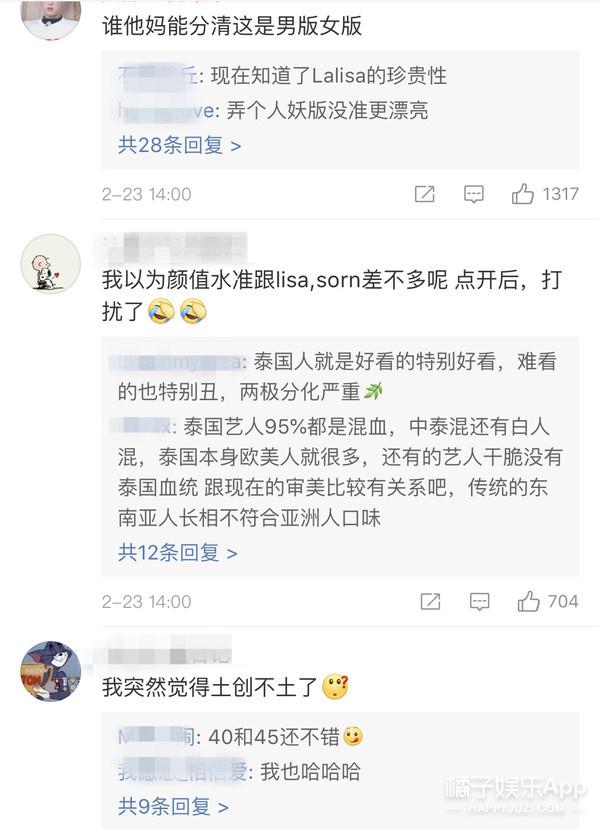Image resolution: width=600 pixels, height=829 pixels.
Task: Open the Tom and Jerry avatar profile
Action: [50, 671]
